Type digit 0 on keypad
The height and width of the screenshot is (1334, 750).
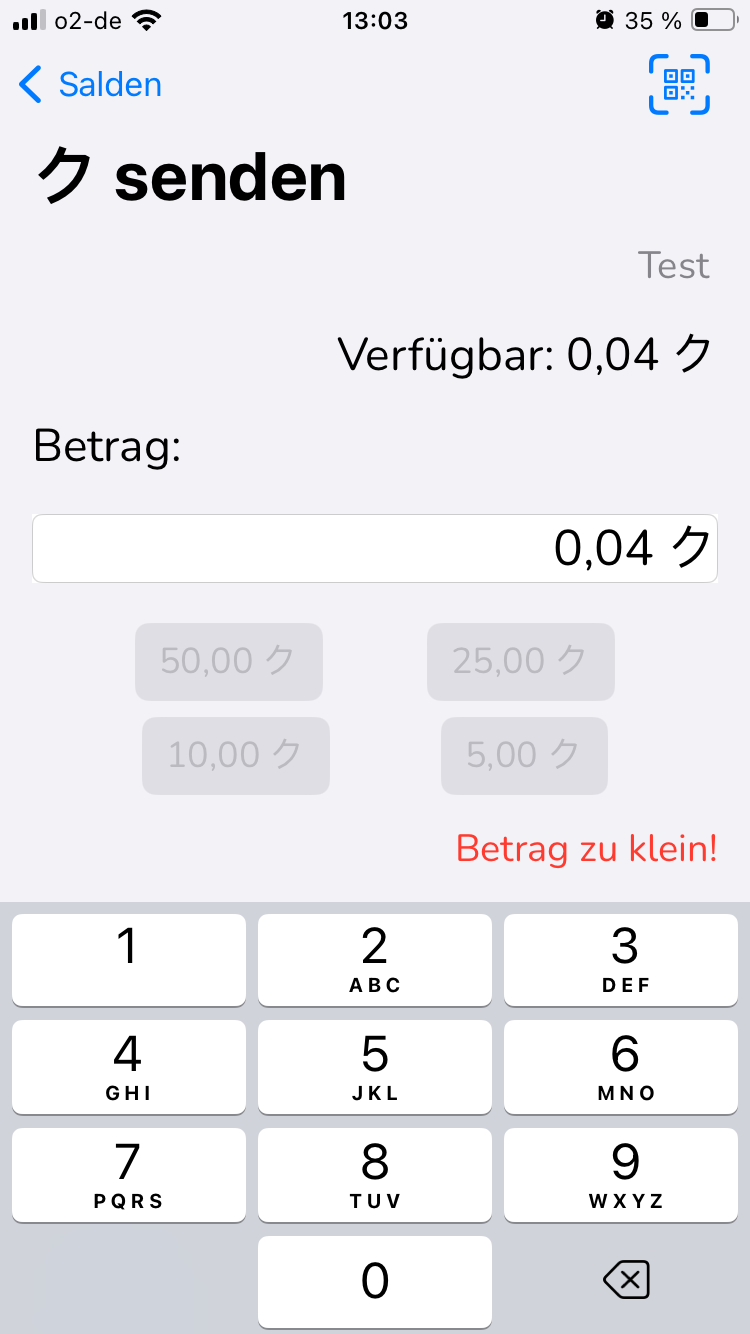(x=375, y=1281)
